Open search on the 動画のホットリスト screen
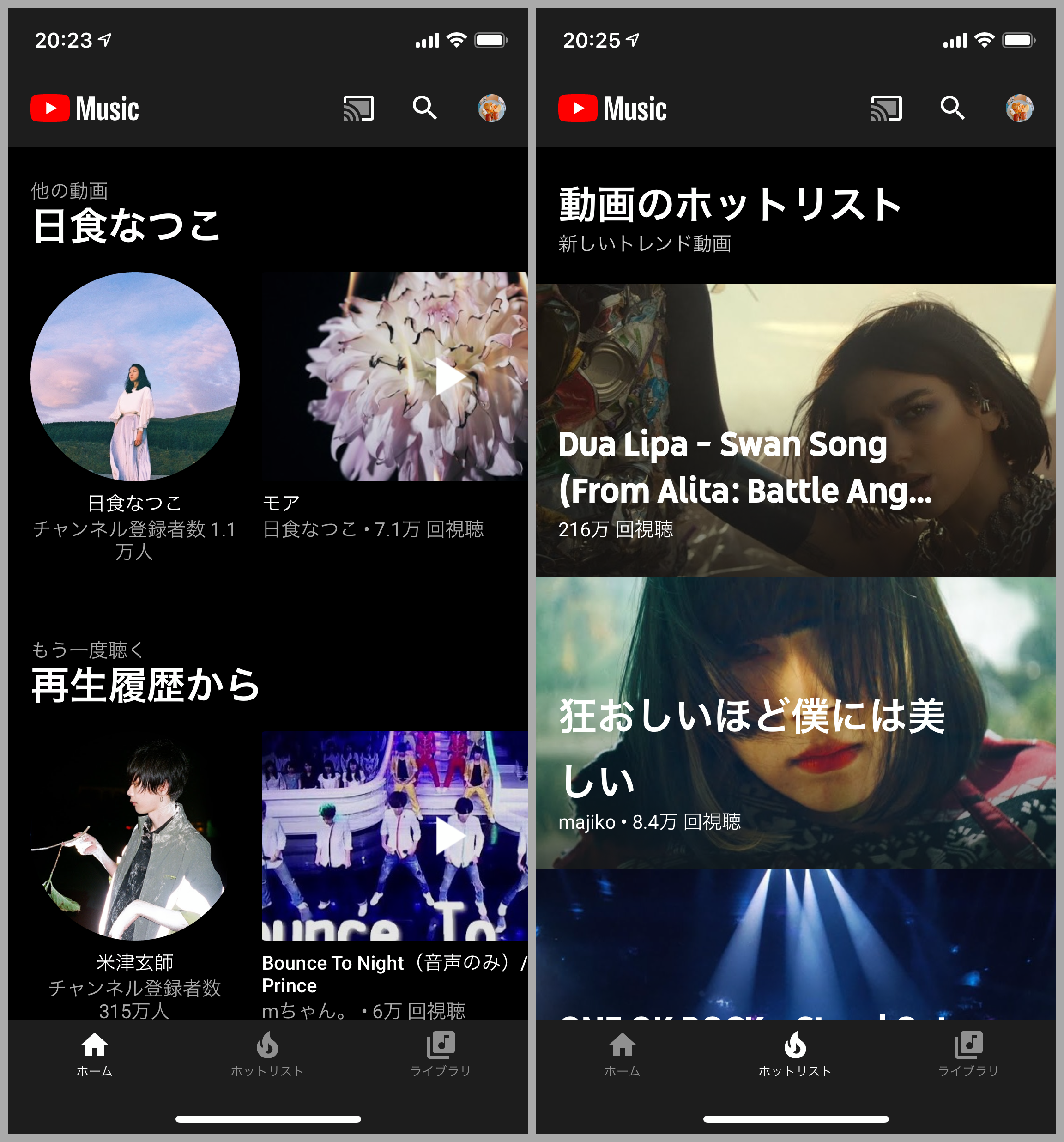This screenshot has height=1142, width=1064. pos(952,108)
